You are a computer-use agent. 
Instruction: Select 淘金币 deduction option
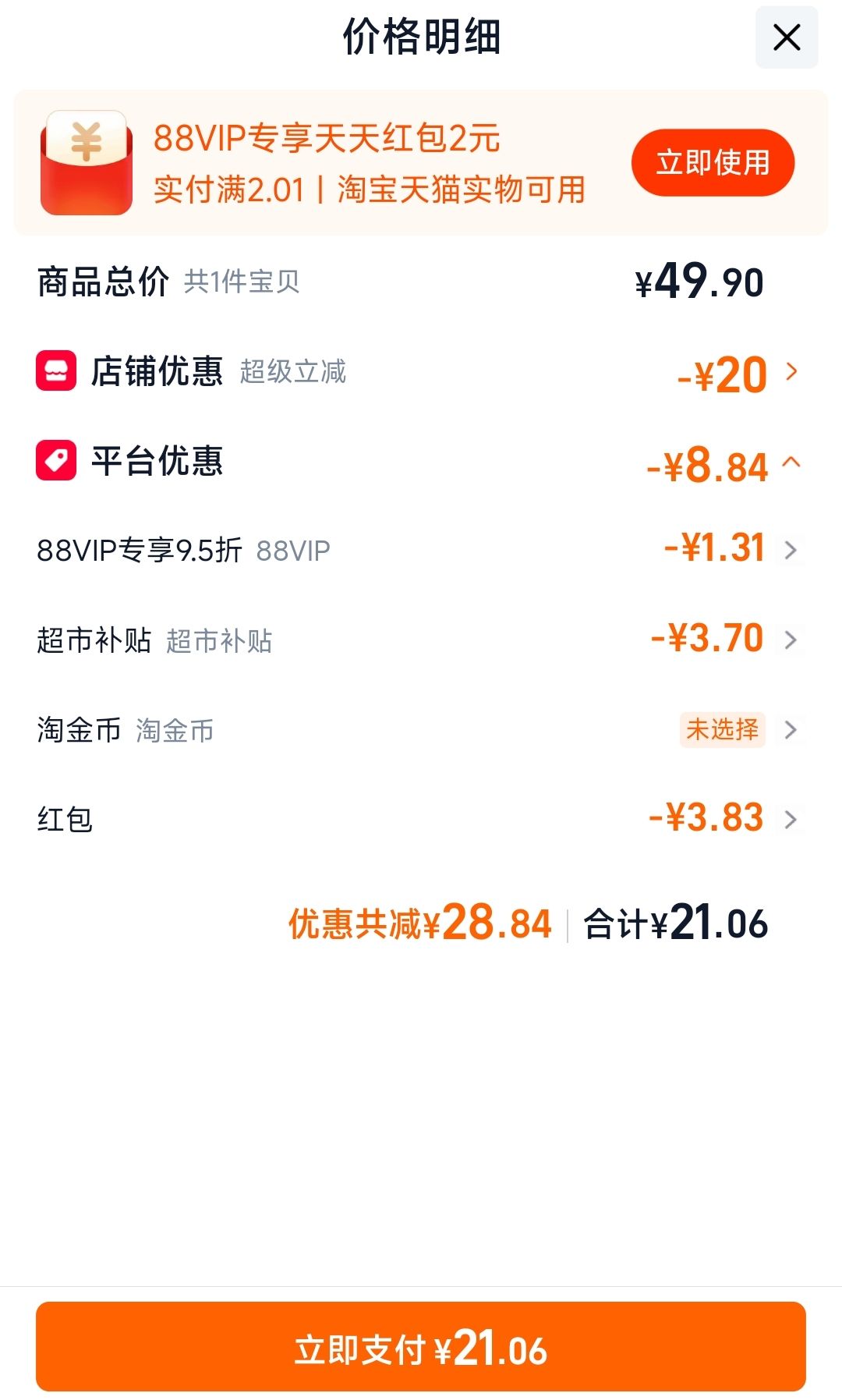pyautogui.click(x=421, y=730)
